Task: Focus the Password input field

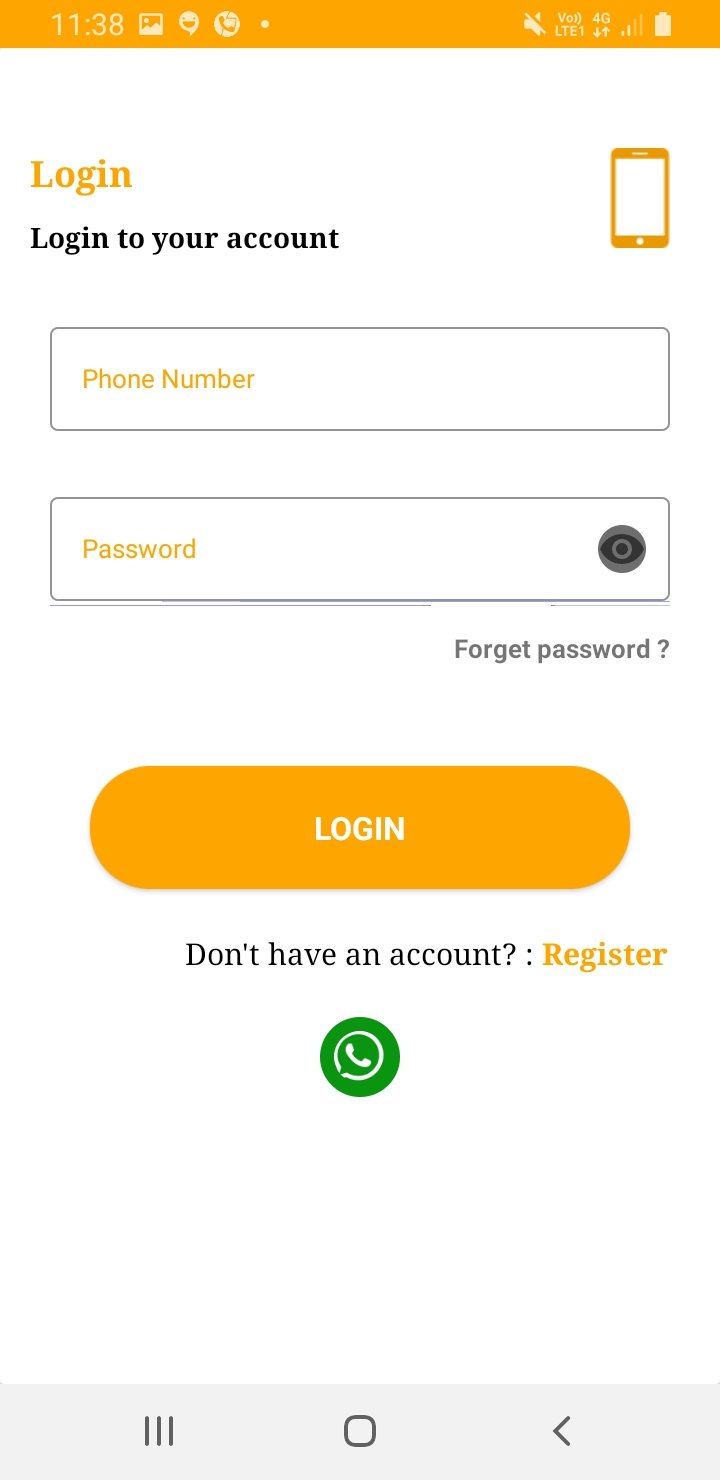Action: [x=320, y=549]
